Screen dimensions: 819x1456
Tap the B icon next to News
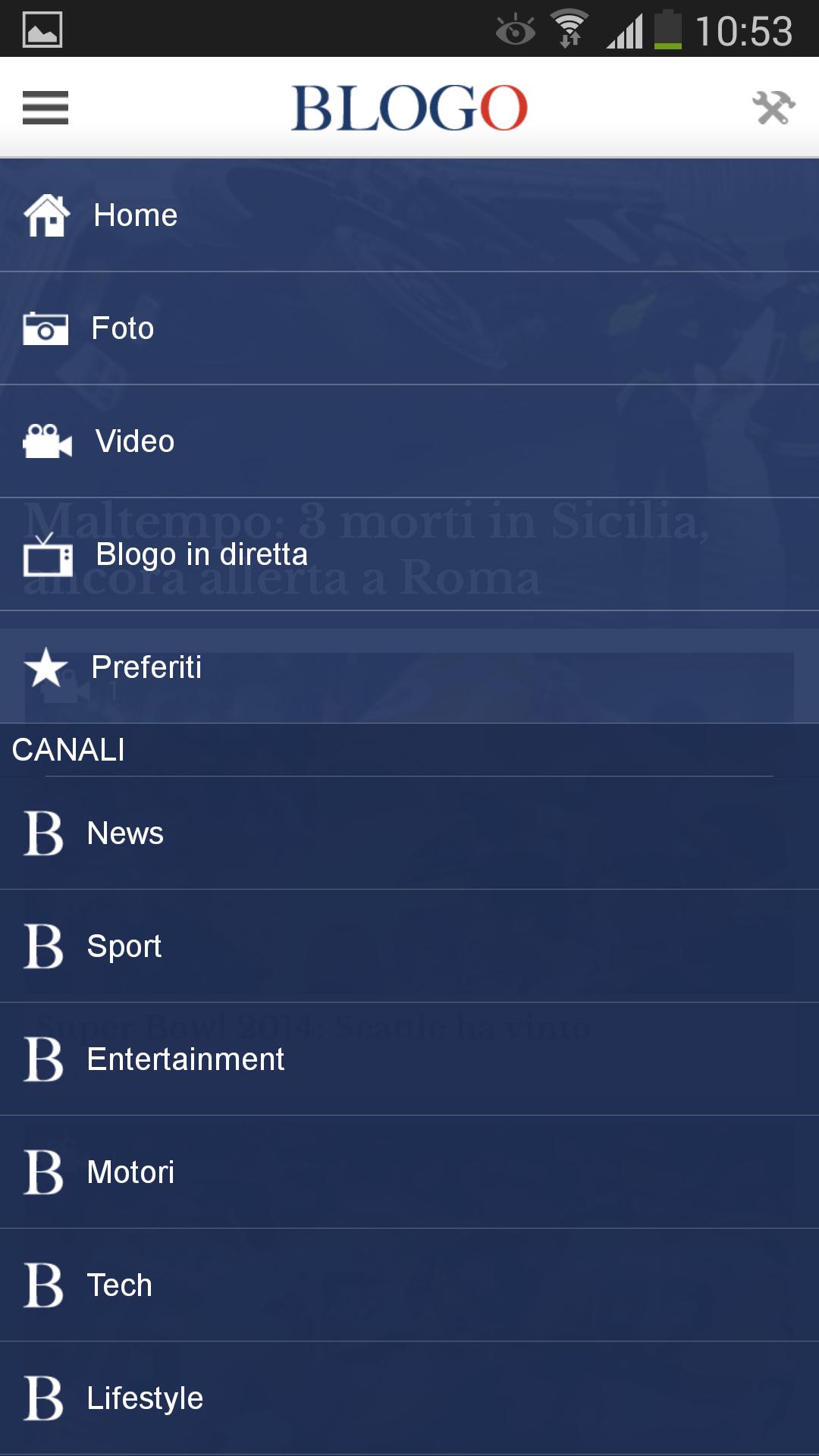[x=44, y=833]
